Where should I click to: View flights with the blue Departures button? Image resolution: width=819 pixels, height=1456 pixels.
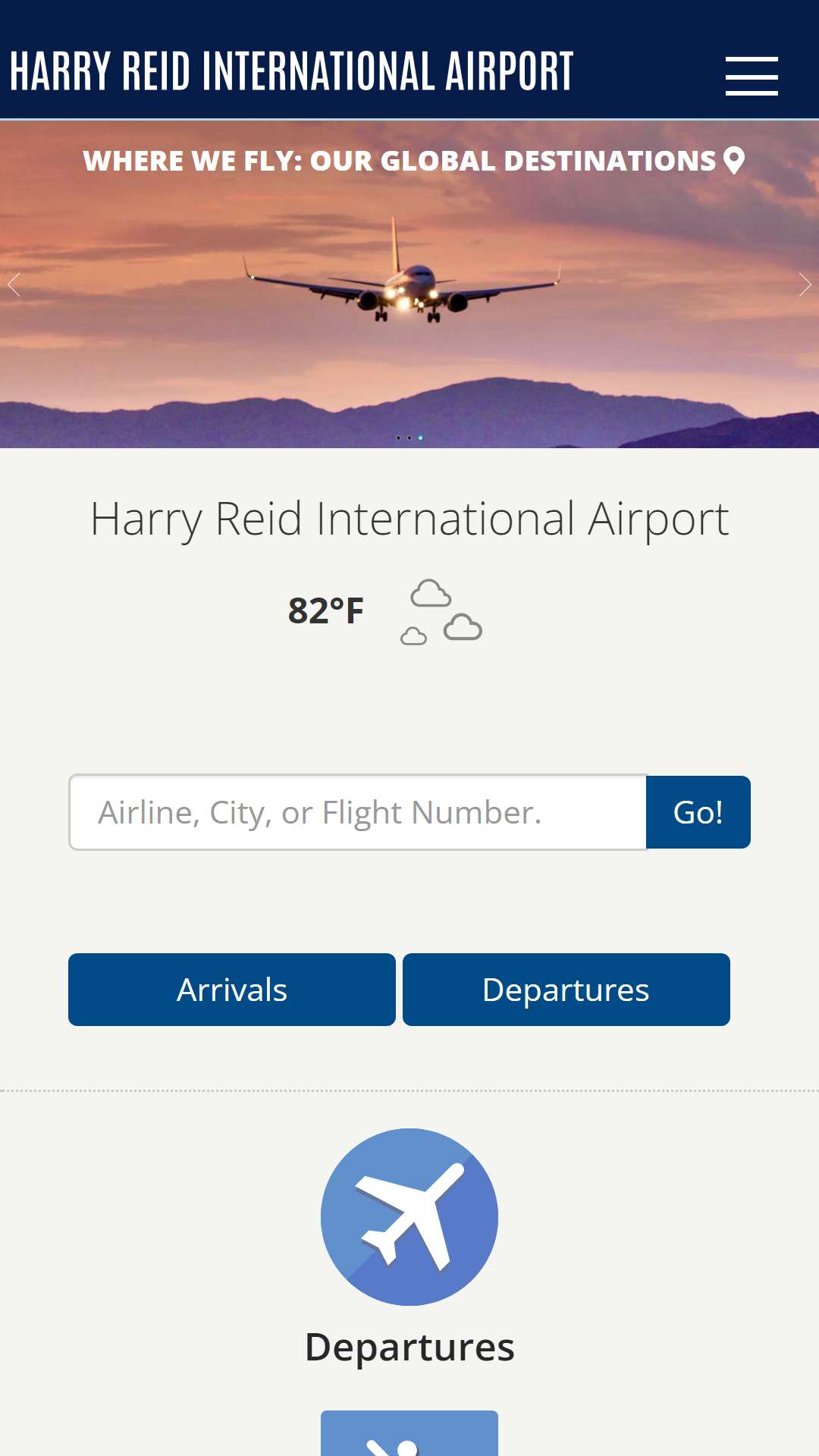(566, 990)
